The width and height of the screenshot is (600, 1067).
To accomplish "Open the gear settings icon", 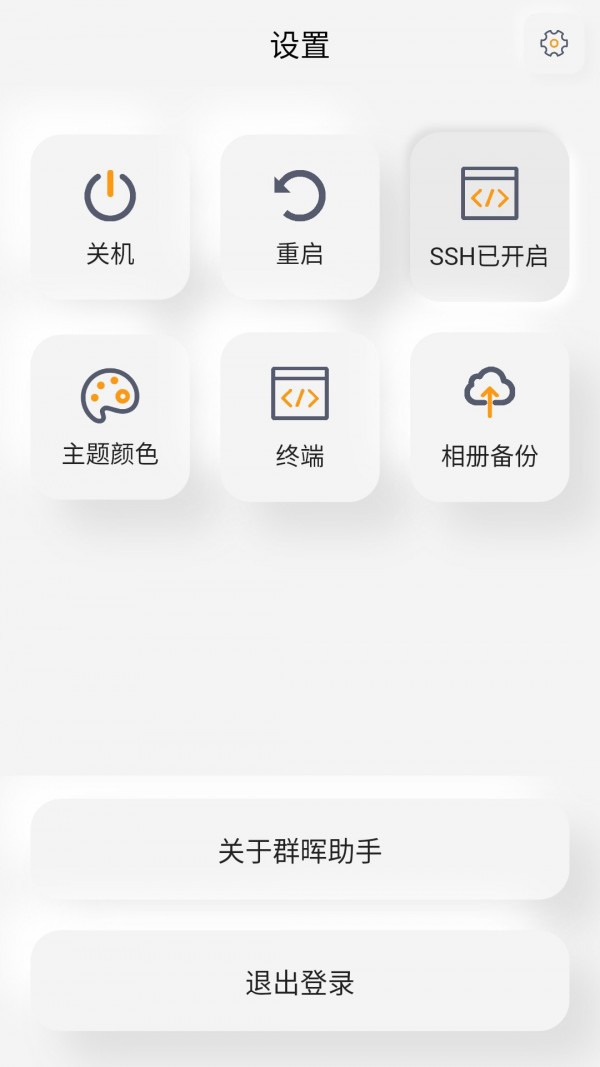I will (553, 43).
